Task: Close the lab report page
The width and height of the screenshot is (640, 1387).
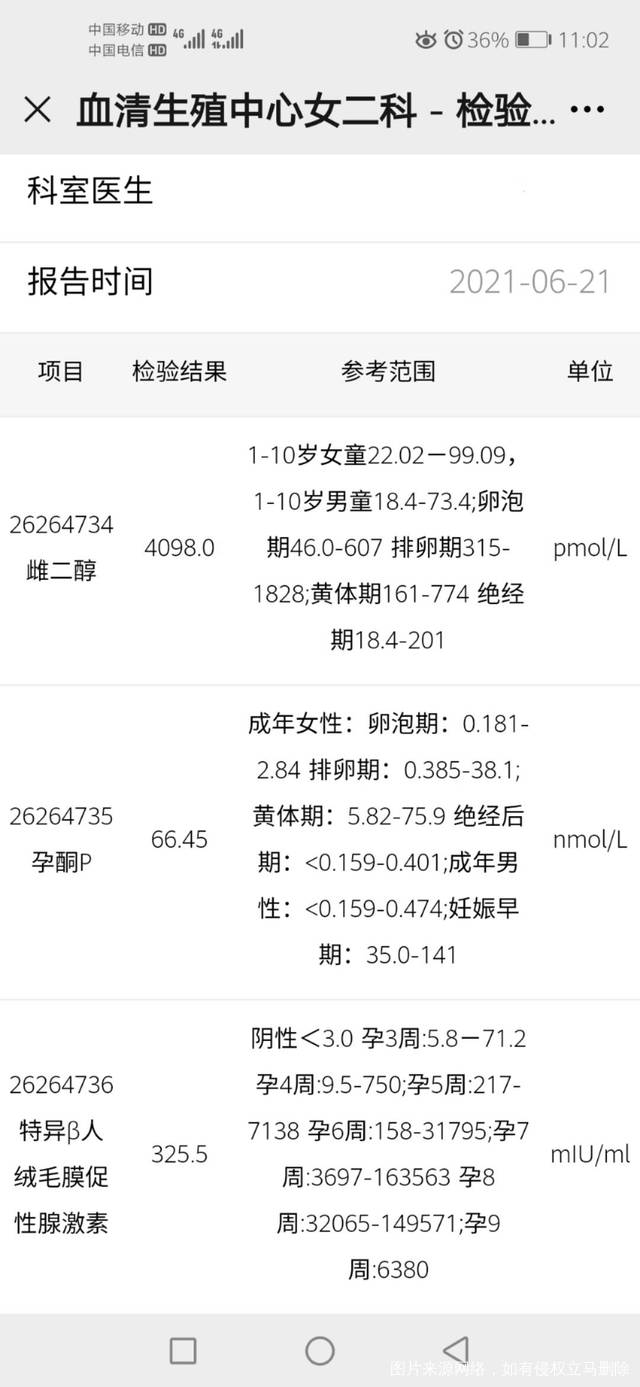Action: (x=37, y=110)
